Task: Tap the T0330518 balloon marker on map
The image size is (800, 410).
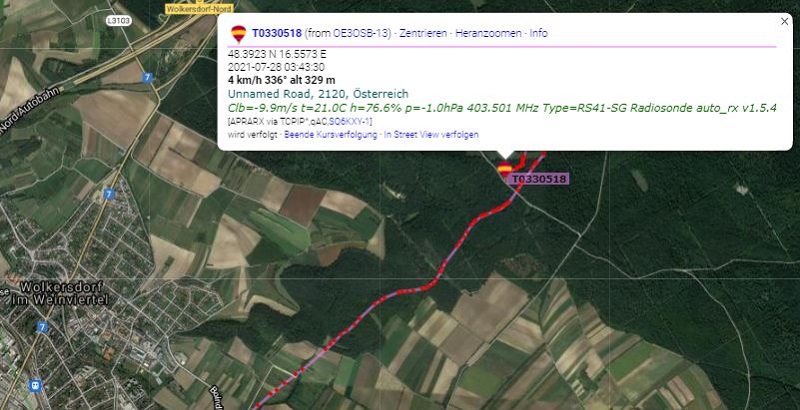Action: click(506, 169)
